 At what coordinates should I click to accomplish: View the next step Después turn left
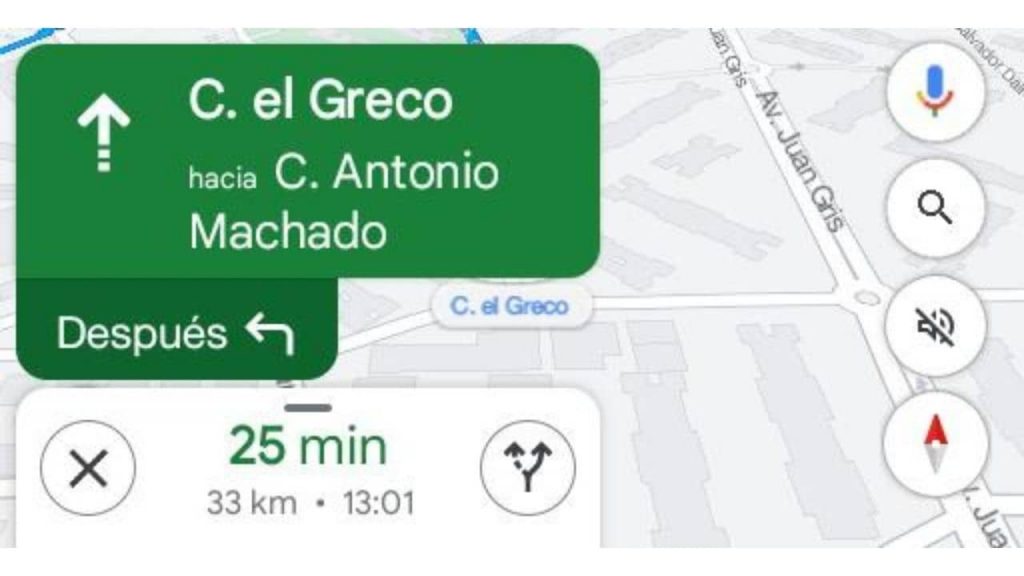click(176, 332)
